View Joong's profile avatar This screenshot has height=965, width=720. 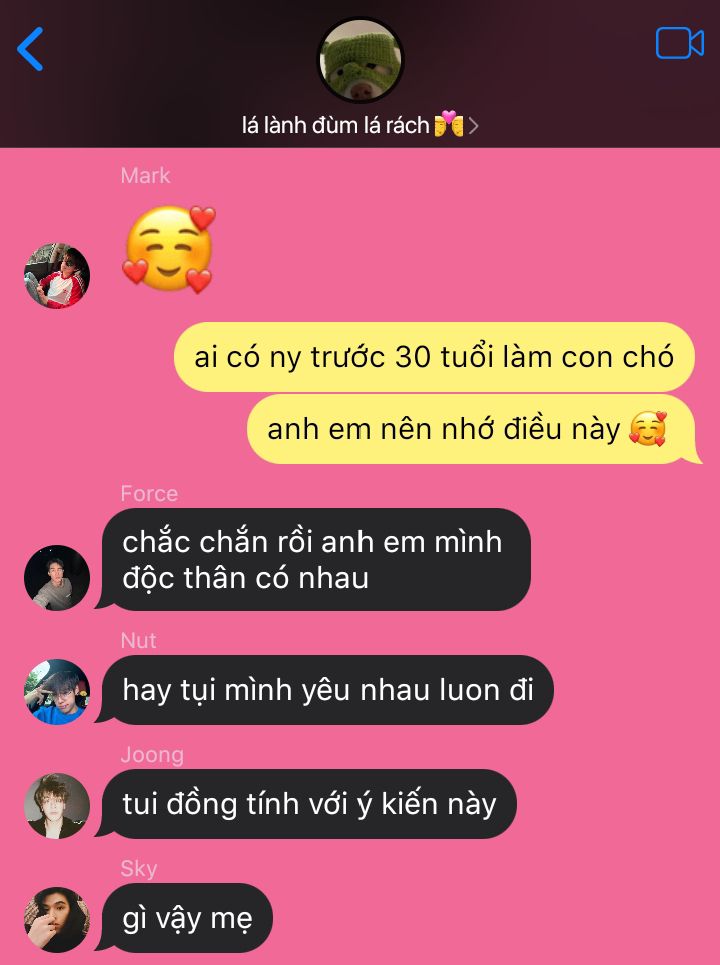pos(57,806)
